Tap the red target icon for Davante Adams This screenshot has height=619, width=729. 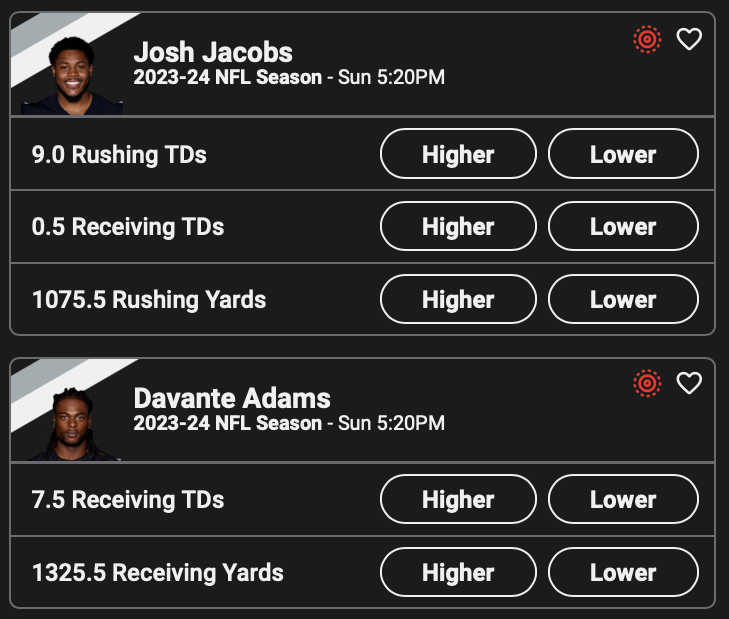point(648,383)
